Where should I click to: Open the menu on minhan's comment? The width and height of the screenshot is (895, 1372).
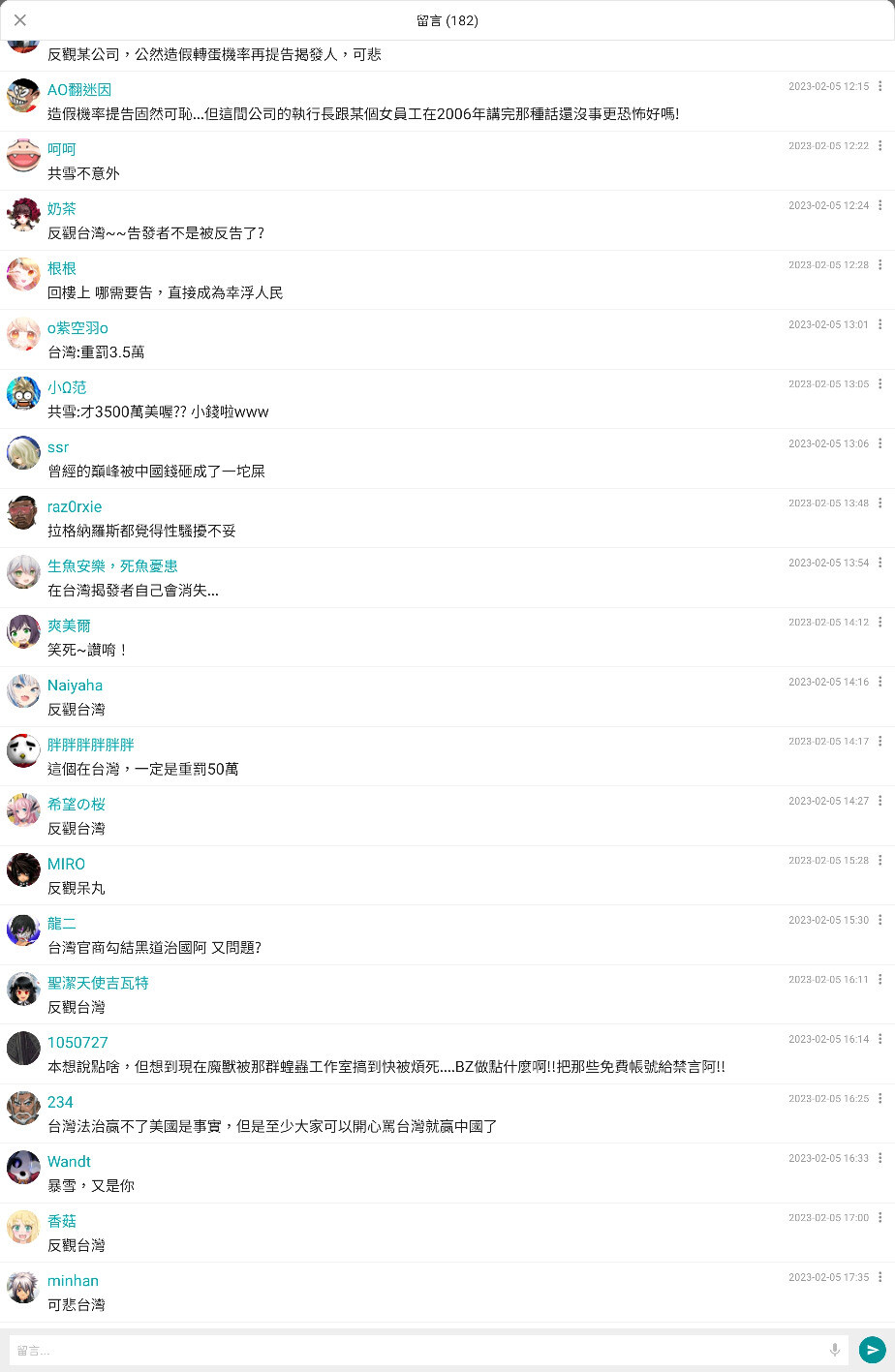click(x=880, y=1277)
